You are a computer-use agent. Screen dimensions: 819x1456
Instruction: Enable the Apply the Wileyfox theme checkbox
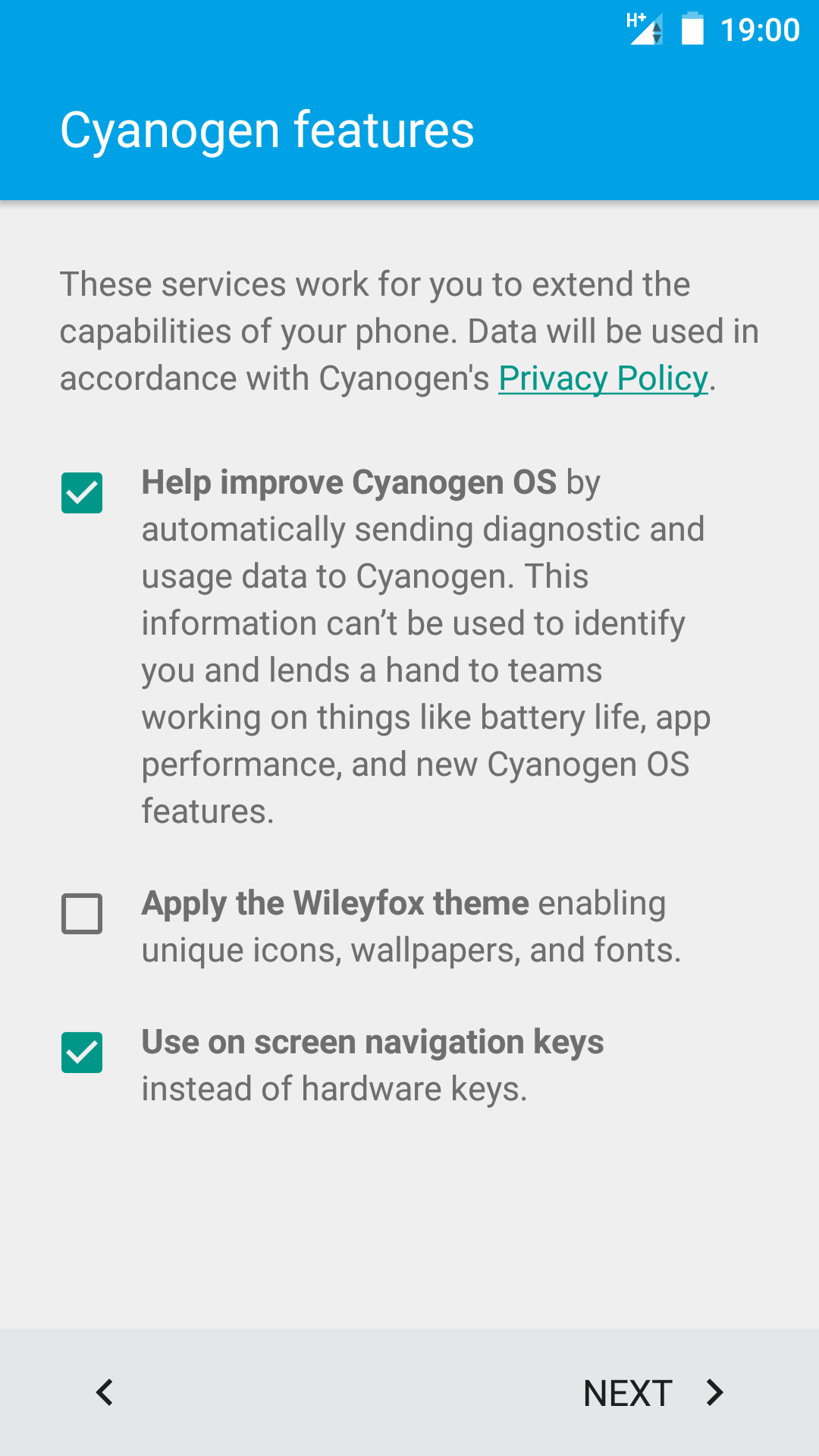click(82, 913)
